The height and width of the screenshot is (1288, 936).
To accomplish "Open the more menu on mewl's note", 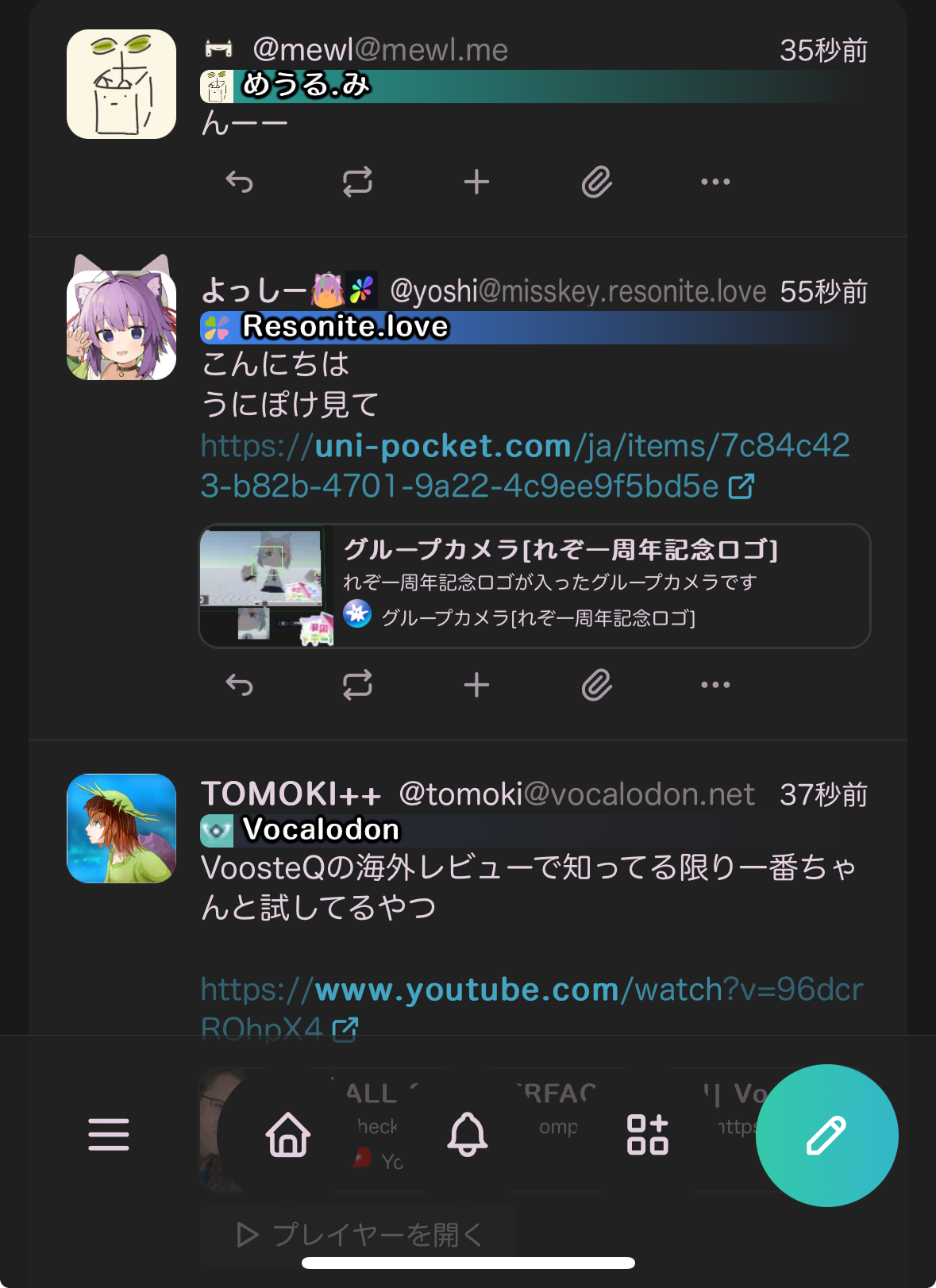I will click(715, 183).
